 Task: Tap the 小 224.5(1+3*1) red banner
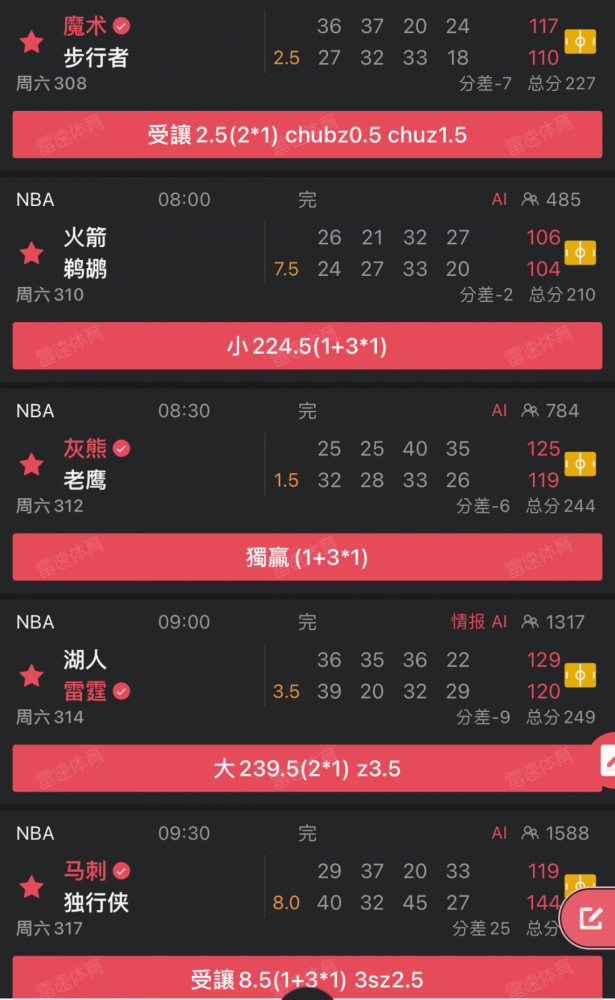pyautogui.click(x=307, y=346)
